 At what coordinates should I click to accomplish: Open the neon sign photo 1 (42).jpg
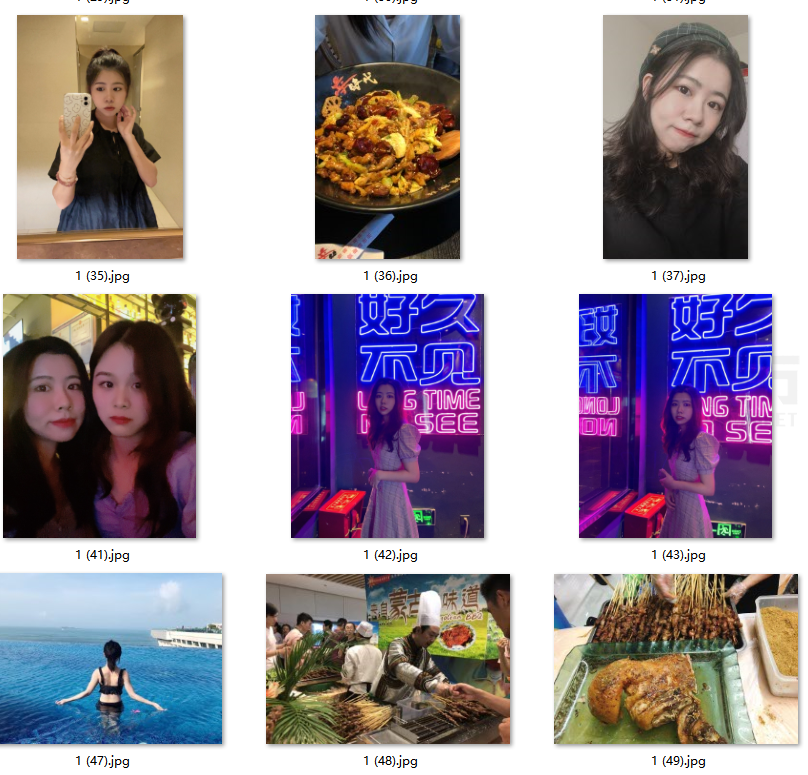point(388,416)
